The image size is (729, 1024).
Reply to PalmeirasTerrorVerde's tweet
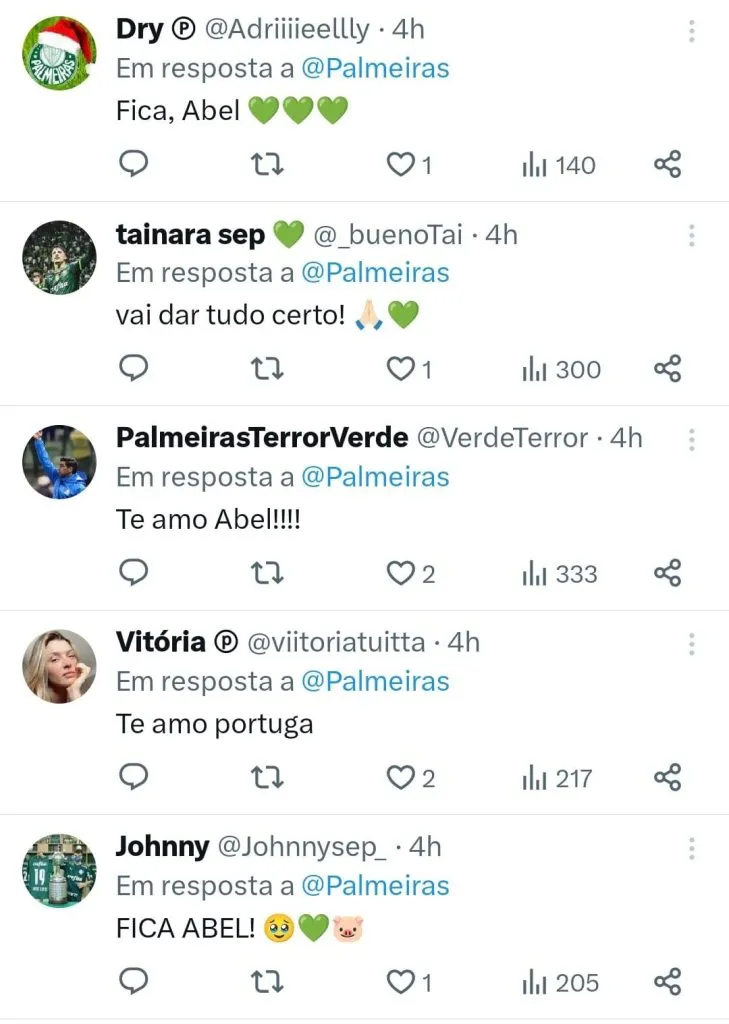tap(134, 573)
